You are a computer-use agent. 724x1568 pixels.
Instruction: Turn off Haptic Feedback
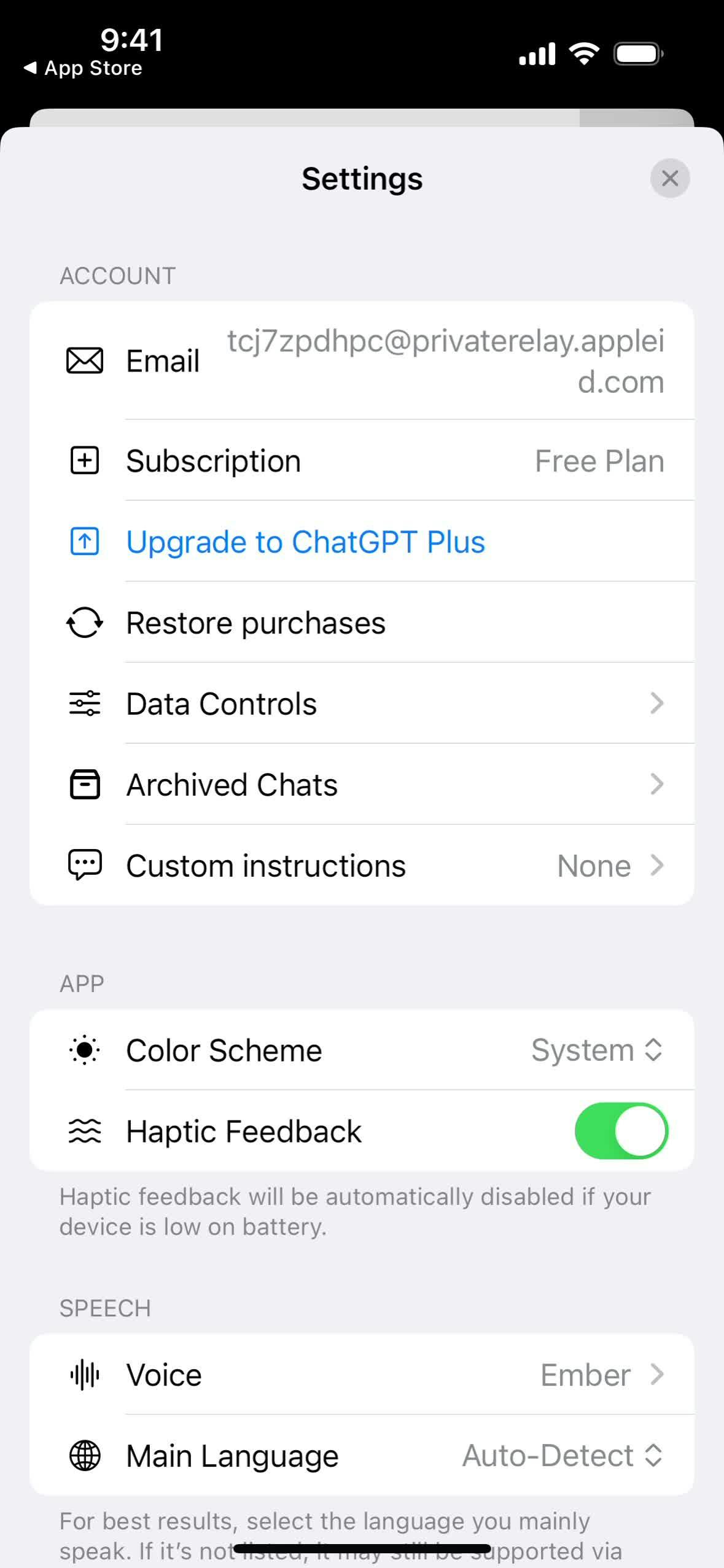[x=621, y=1131]
